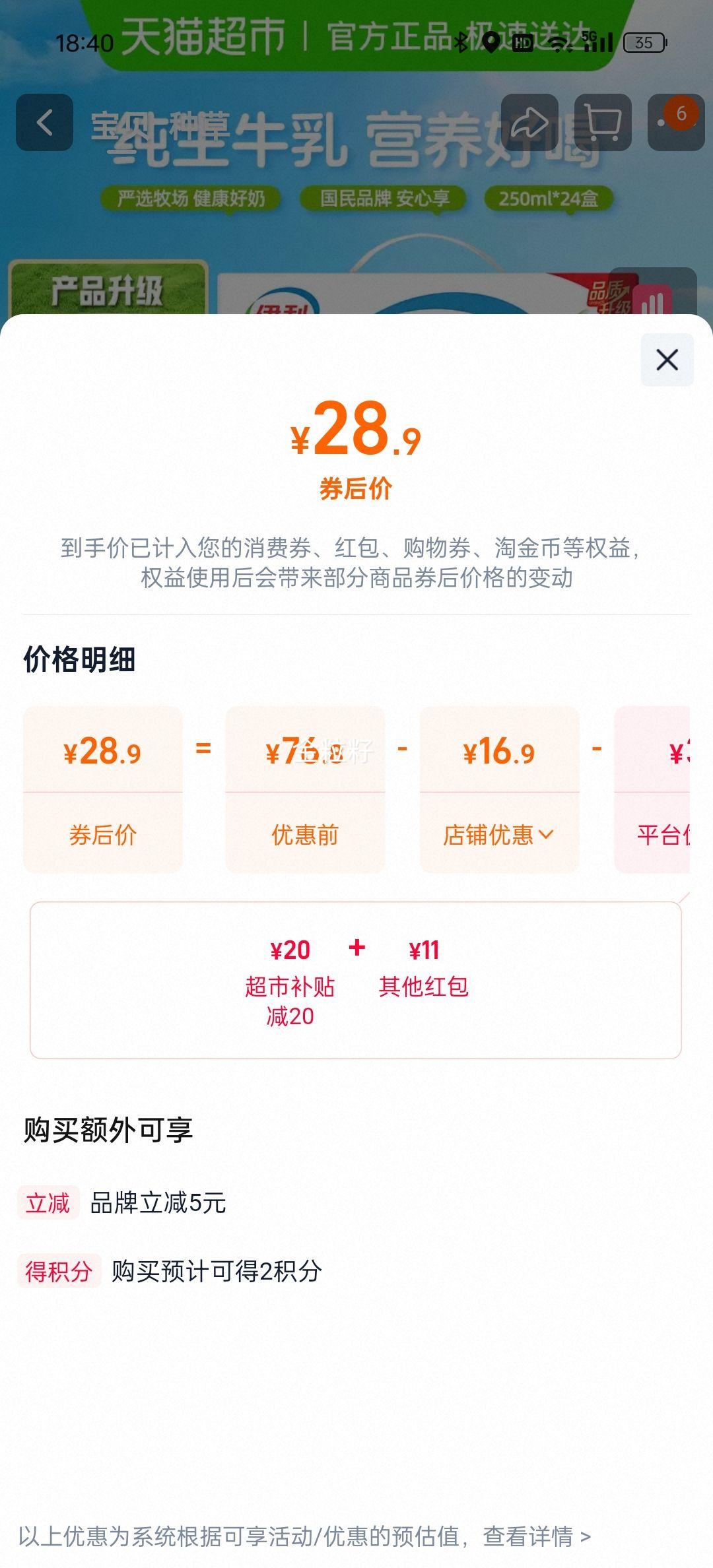Toggle the ¥11 其他红包 red packet item
This screenshot has width=713, height=1568.
point(424,968)
